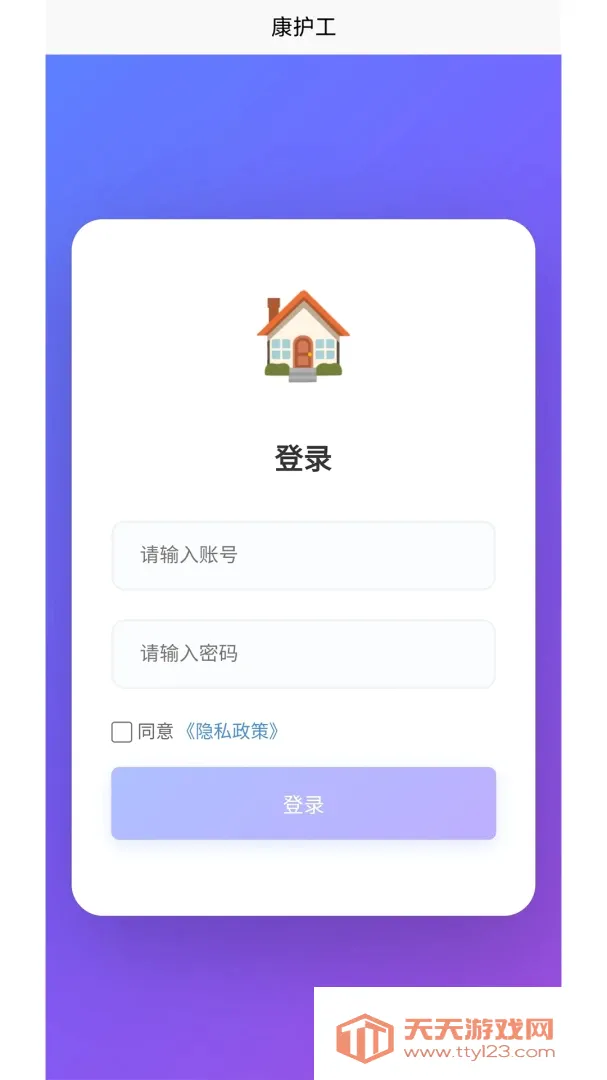This screenshot has height=1080, width=607.
Task: Check the agree to privacy policy checkbox
Action: 121,732
